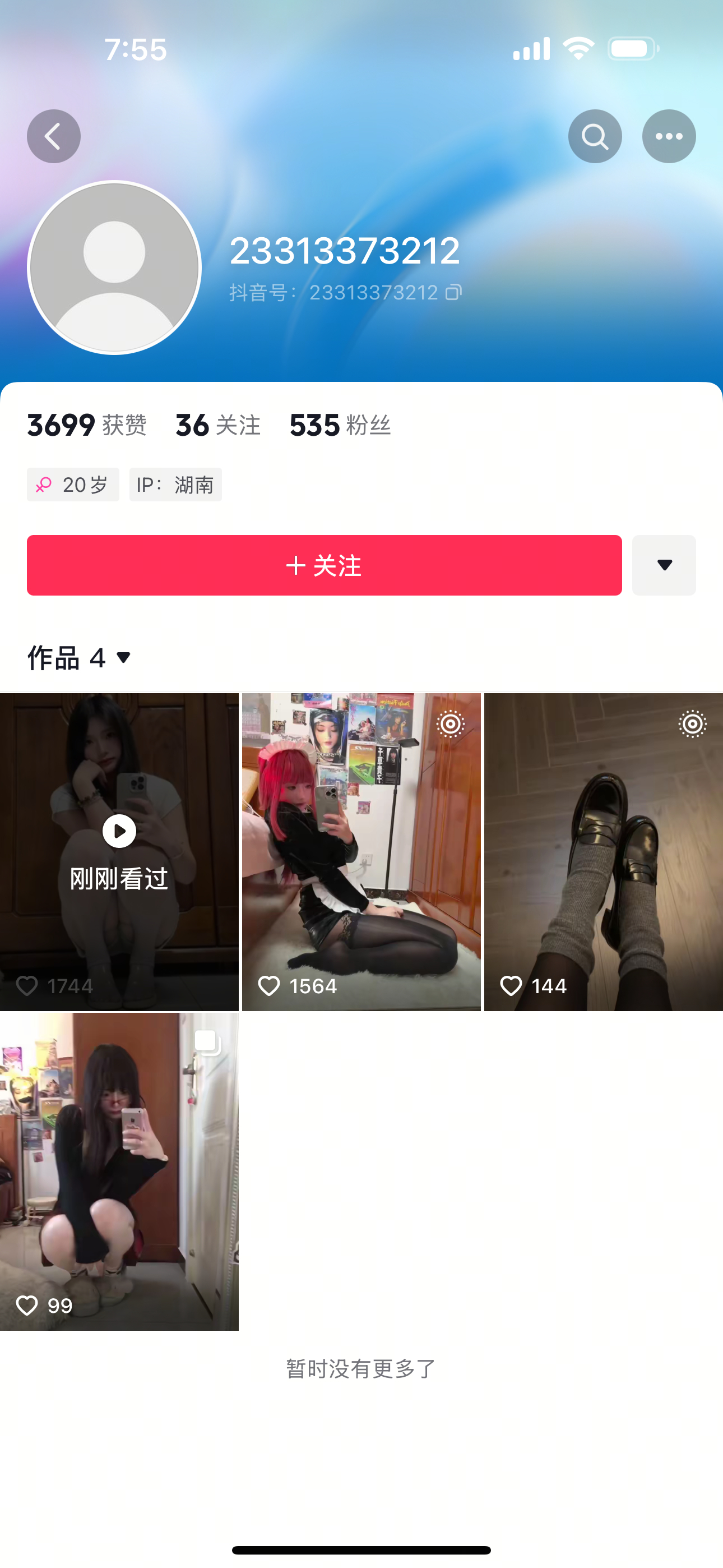
Task: View the 535 粉丝 followers list
Action: pyautogui.click(x=340, y=425)
